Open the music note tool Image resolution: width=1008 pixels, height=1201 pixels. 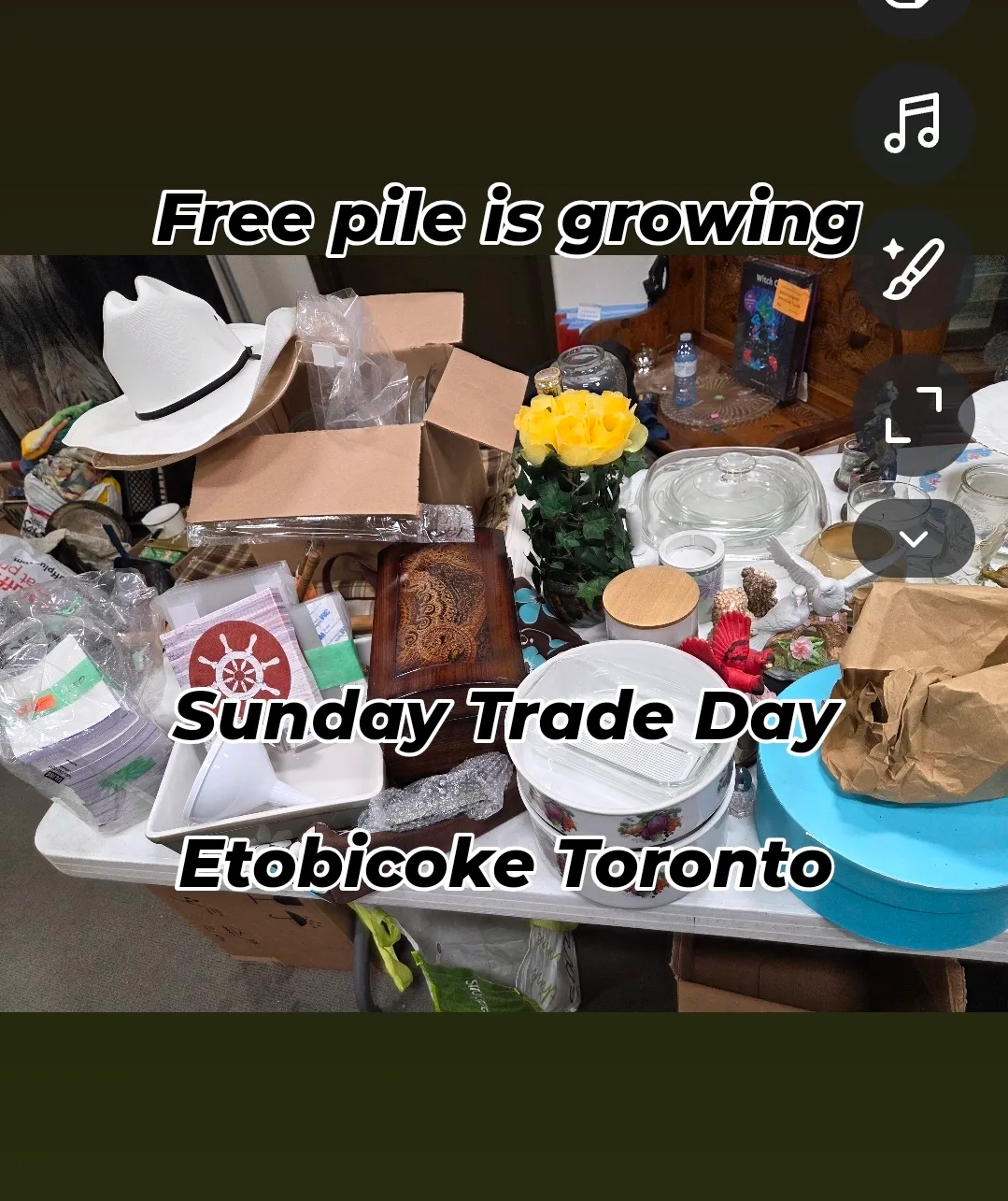click(913, 122)
